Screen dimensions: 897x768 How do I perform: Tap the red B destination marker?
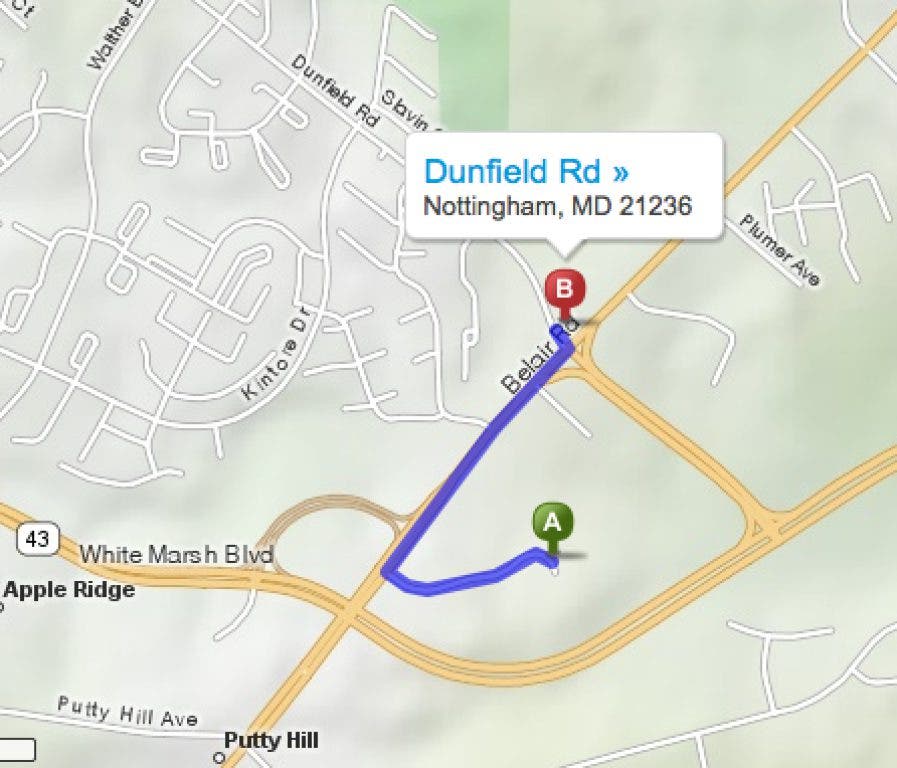point(565,291)
